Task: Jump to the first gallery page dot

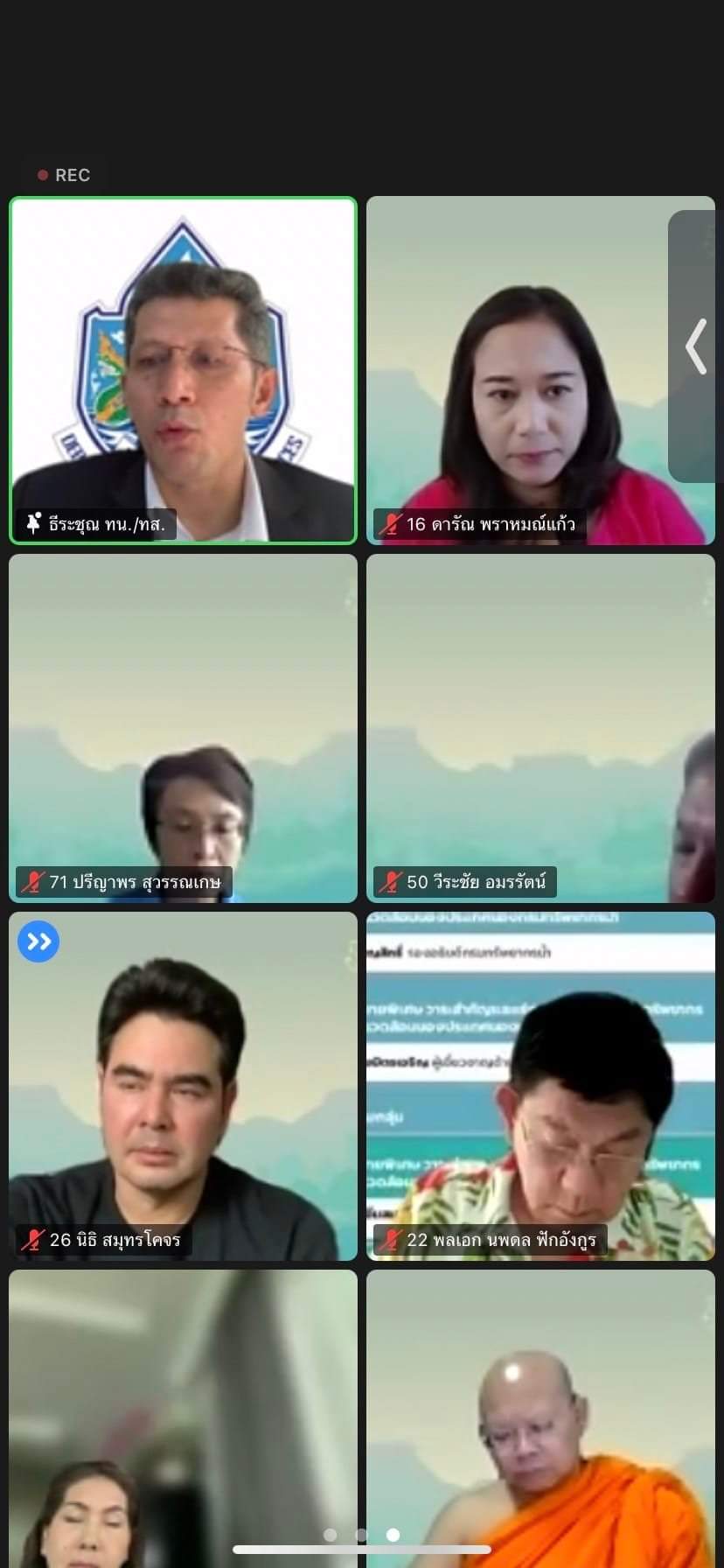Action: point(331,1535)
